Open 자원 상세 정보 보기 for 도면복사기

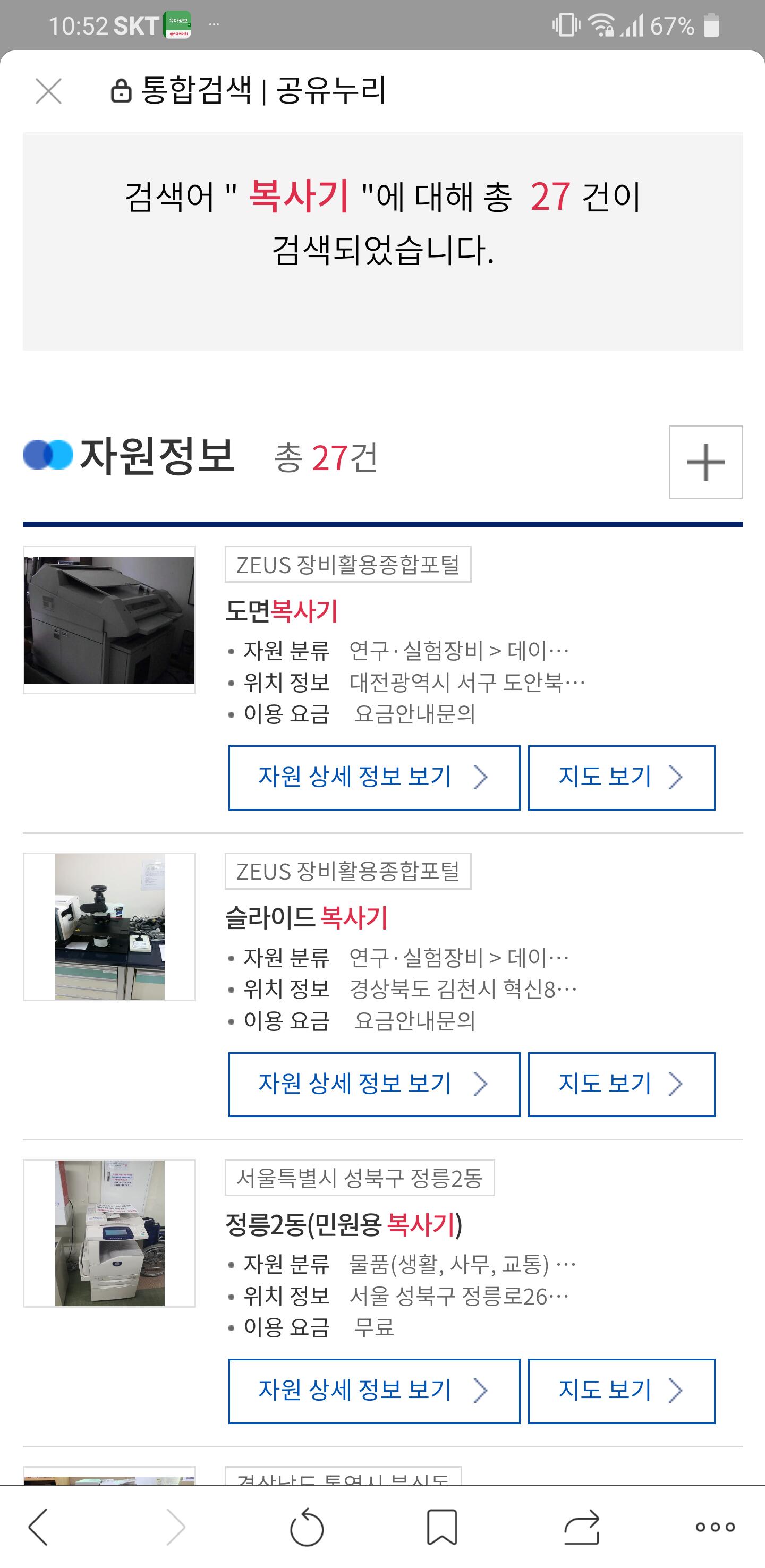coord(373,777)
